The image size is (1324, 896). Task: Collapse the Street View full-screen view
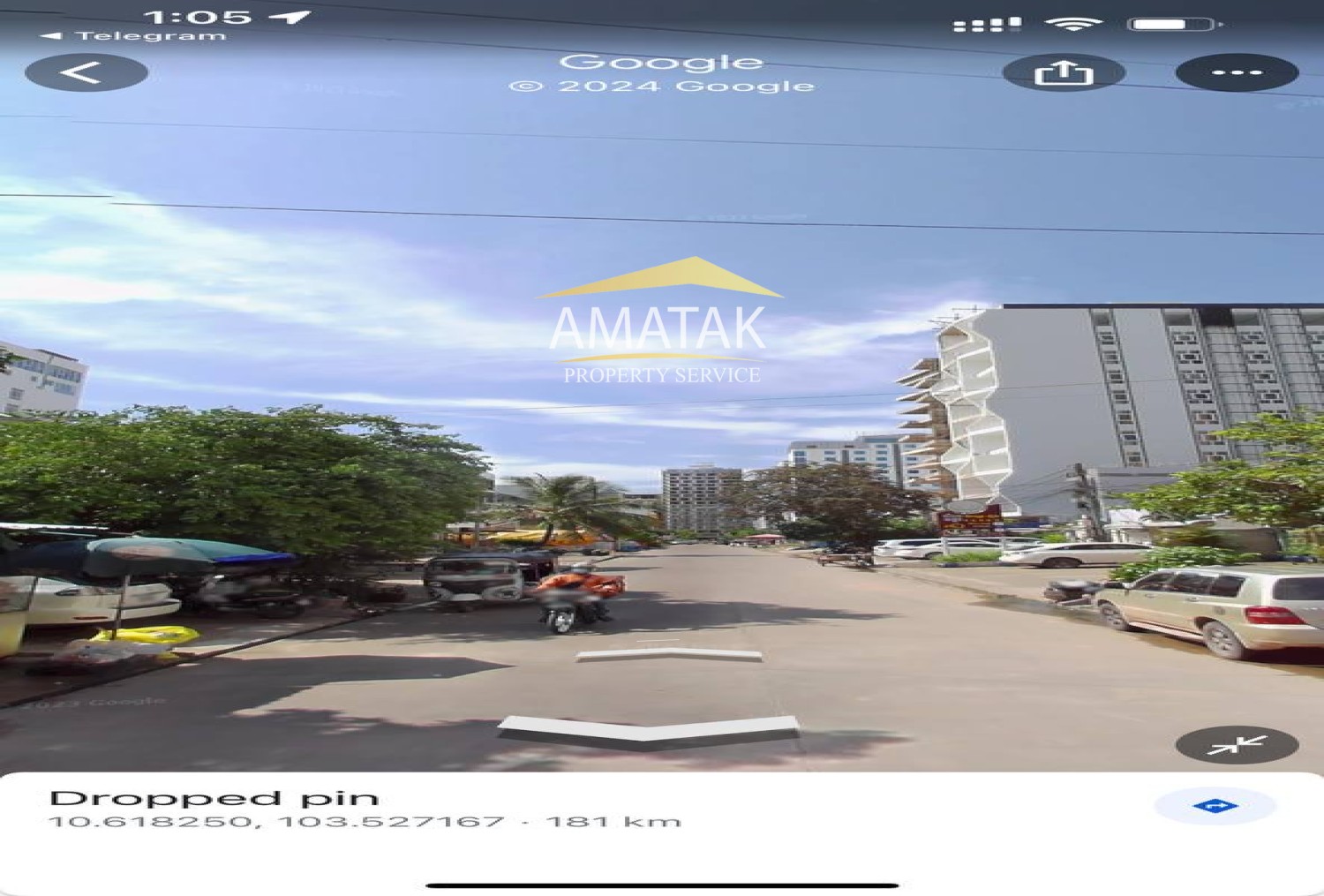click(x=1237, y=746)
